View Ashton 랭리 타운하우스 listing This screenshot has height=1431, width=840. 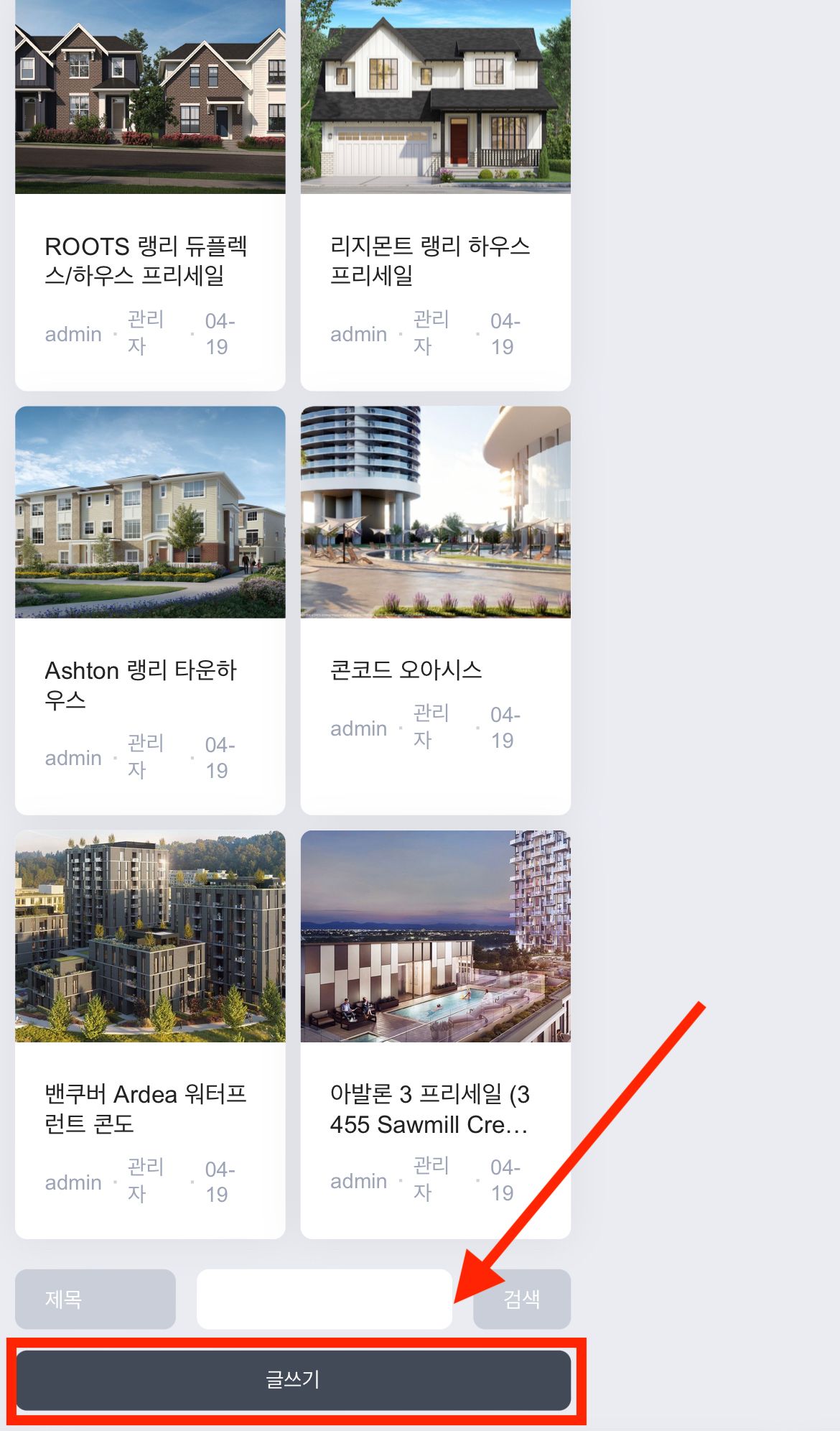[x=141, y=684]
